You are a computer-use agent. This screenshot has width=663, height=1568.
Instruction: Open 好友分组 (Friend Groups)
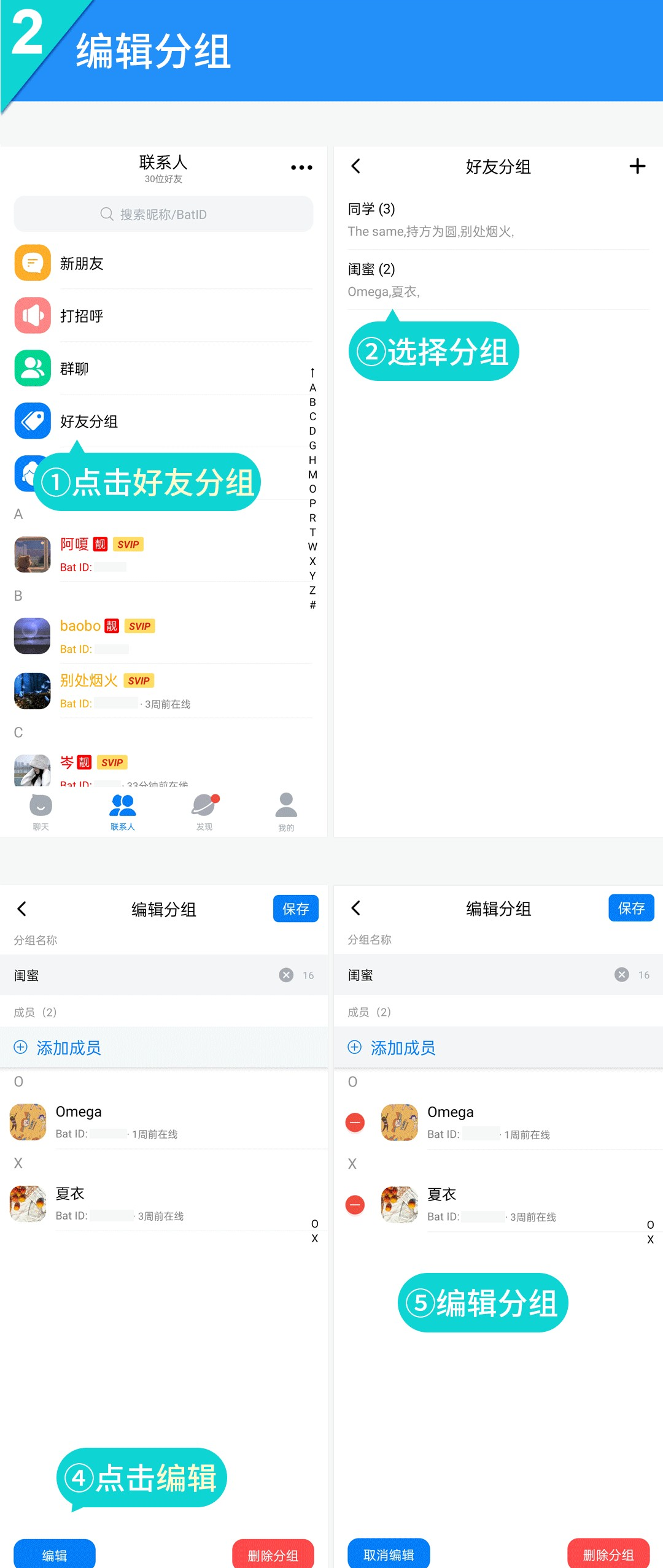click(89, 421)
